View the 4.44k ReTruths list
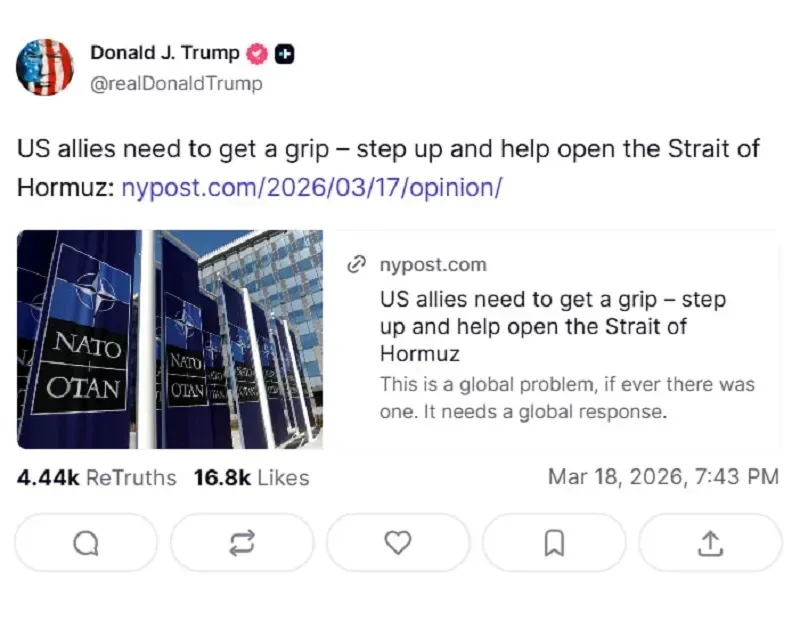Image resolution: width=800 pixels, height=637 pixels. 96,478
